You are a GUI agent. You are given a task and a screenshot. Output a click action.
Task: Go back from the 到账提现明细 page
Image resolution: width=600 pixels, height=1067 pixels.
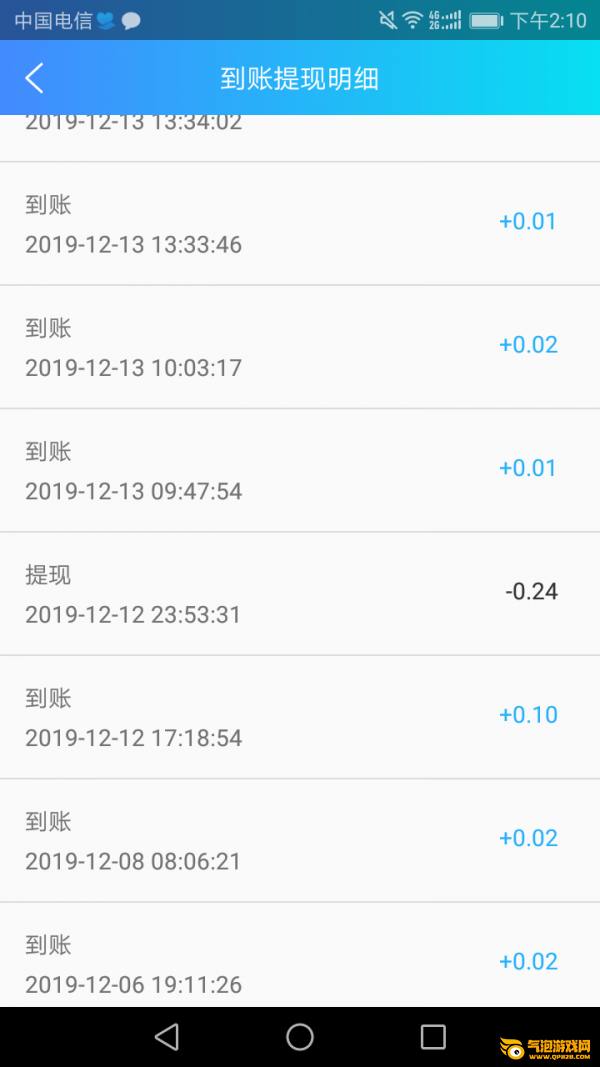click(x=35, y=78)
